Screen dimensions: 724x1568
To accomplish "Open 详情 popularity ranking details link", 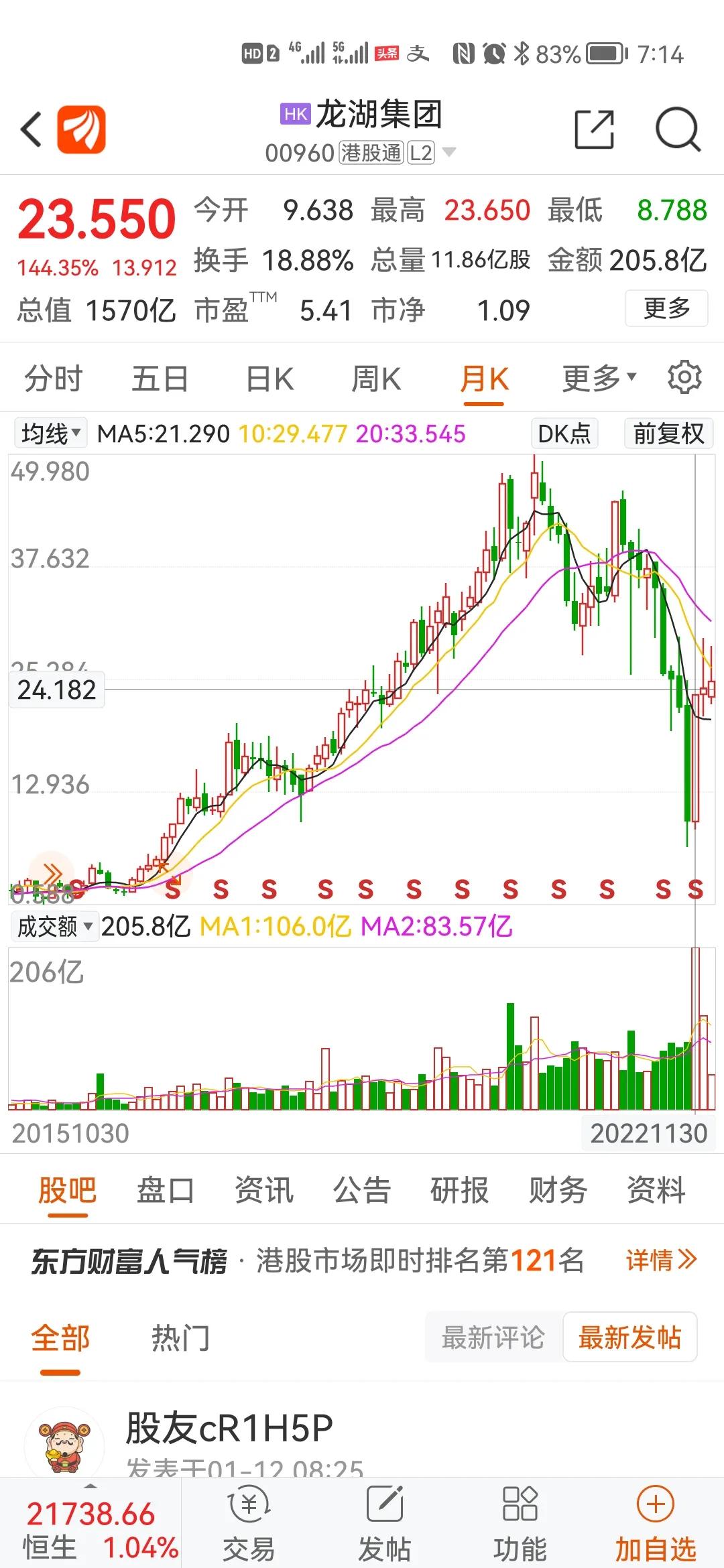I will point(661,1258).
